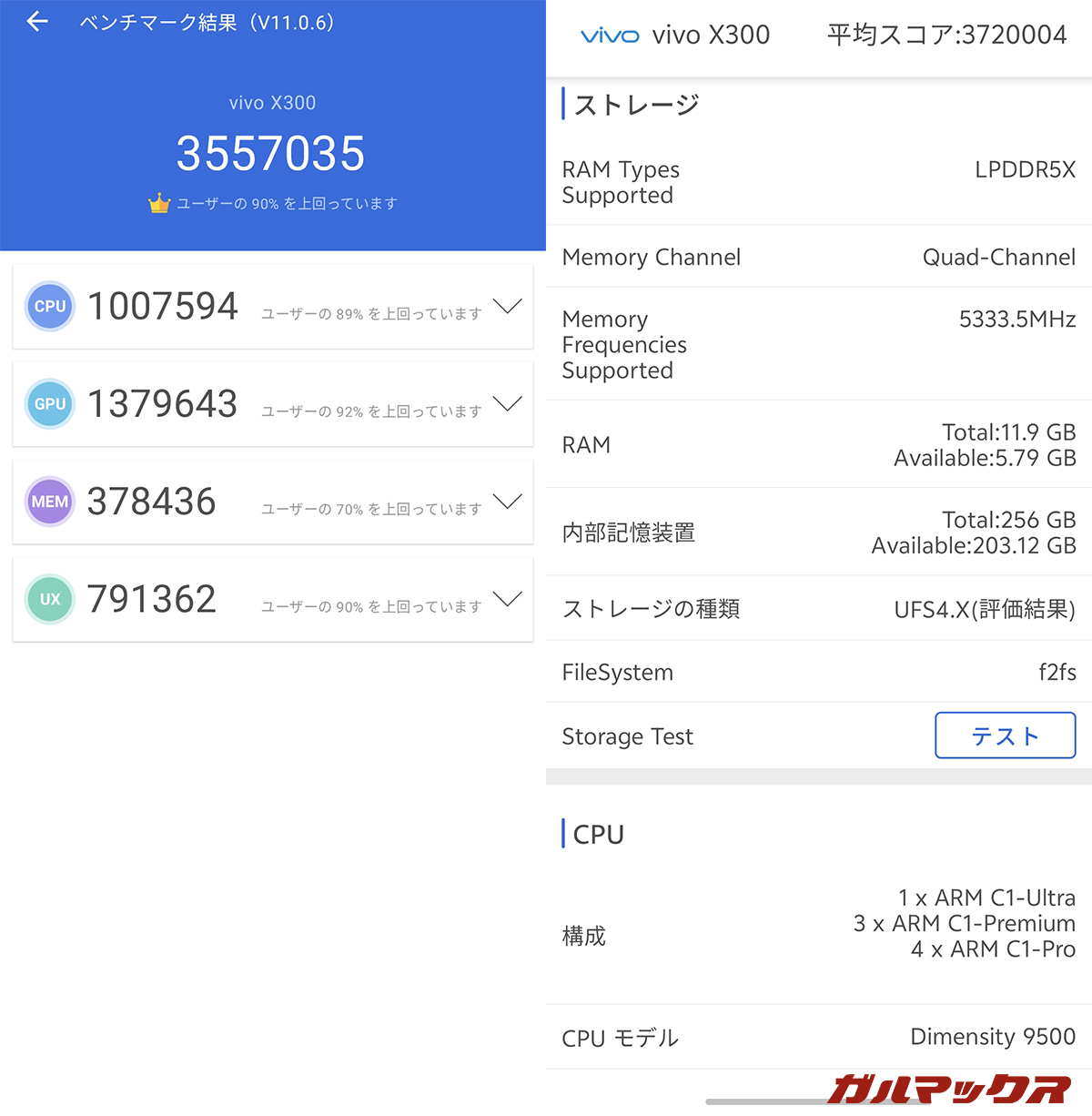Run the Storage Test via テスト button
This screenshot has width=1092, height=1116.
coord(1005,736)
